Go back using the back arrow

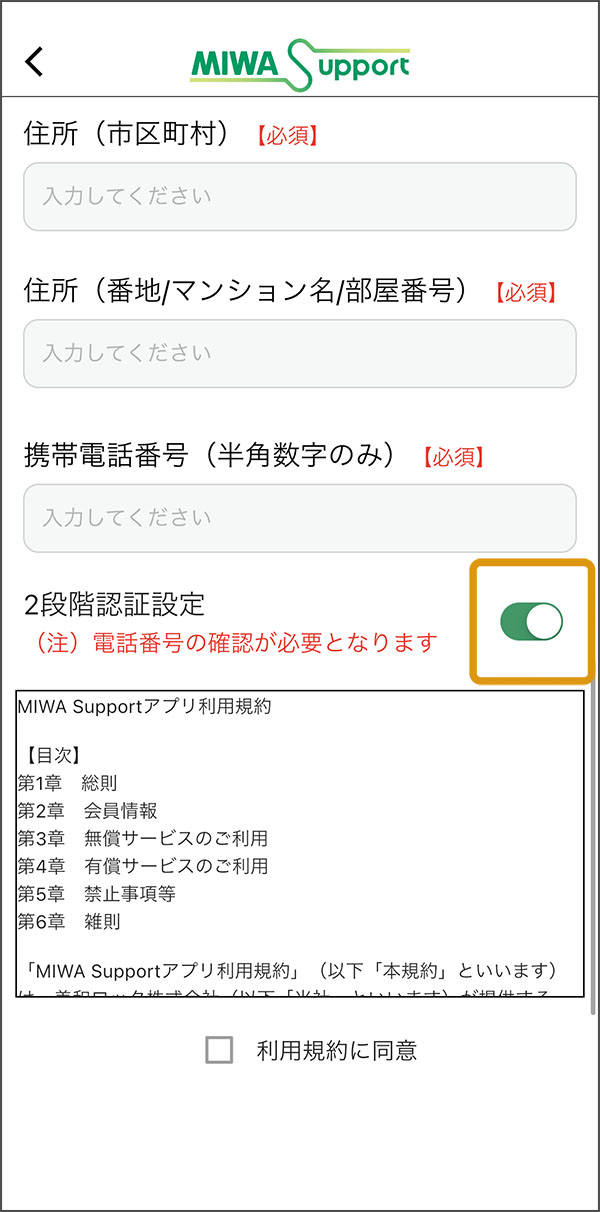pyautogui.click(x=35, y=61)
